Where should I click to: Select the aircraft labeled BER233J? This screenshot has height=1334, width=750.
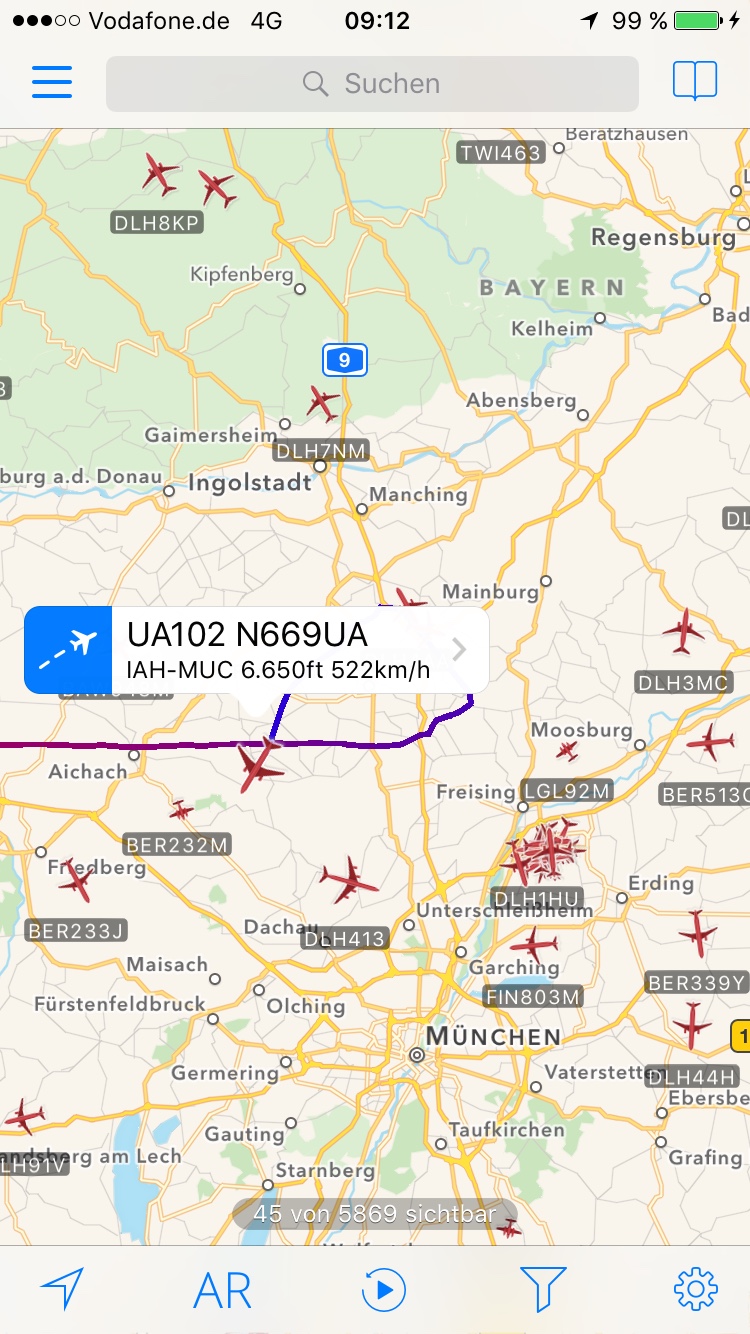[77, 882]
